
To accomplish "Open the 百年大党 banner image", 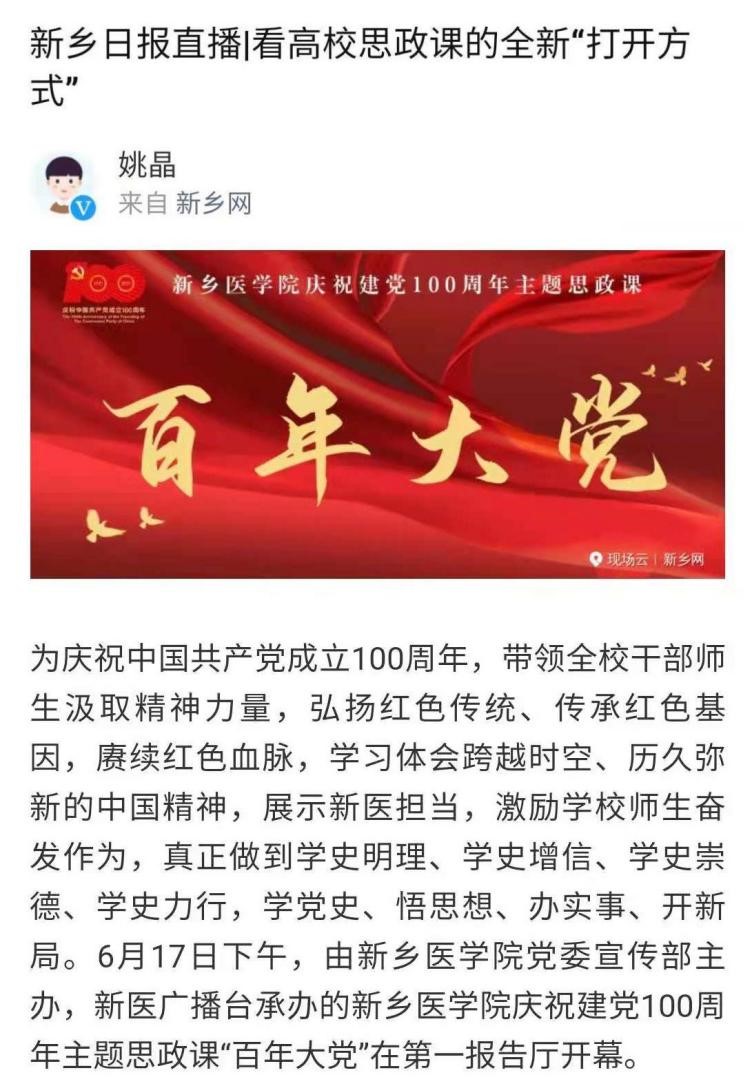I will (377, 413).
